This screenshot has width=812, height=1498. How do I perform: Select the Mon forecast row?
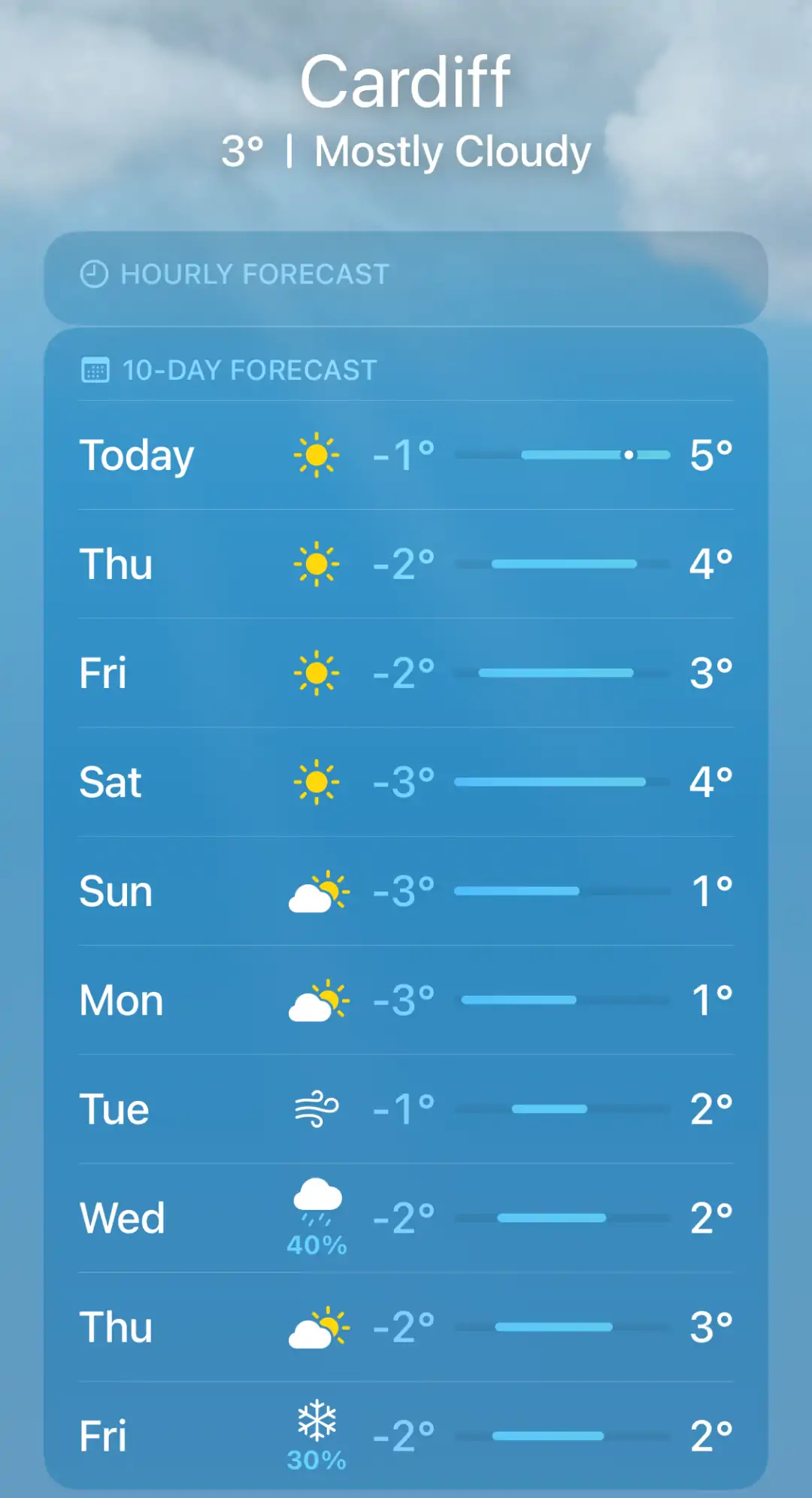(406, 1000)
